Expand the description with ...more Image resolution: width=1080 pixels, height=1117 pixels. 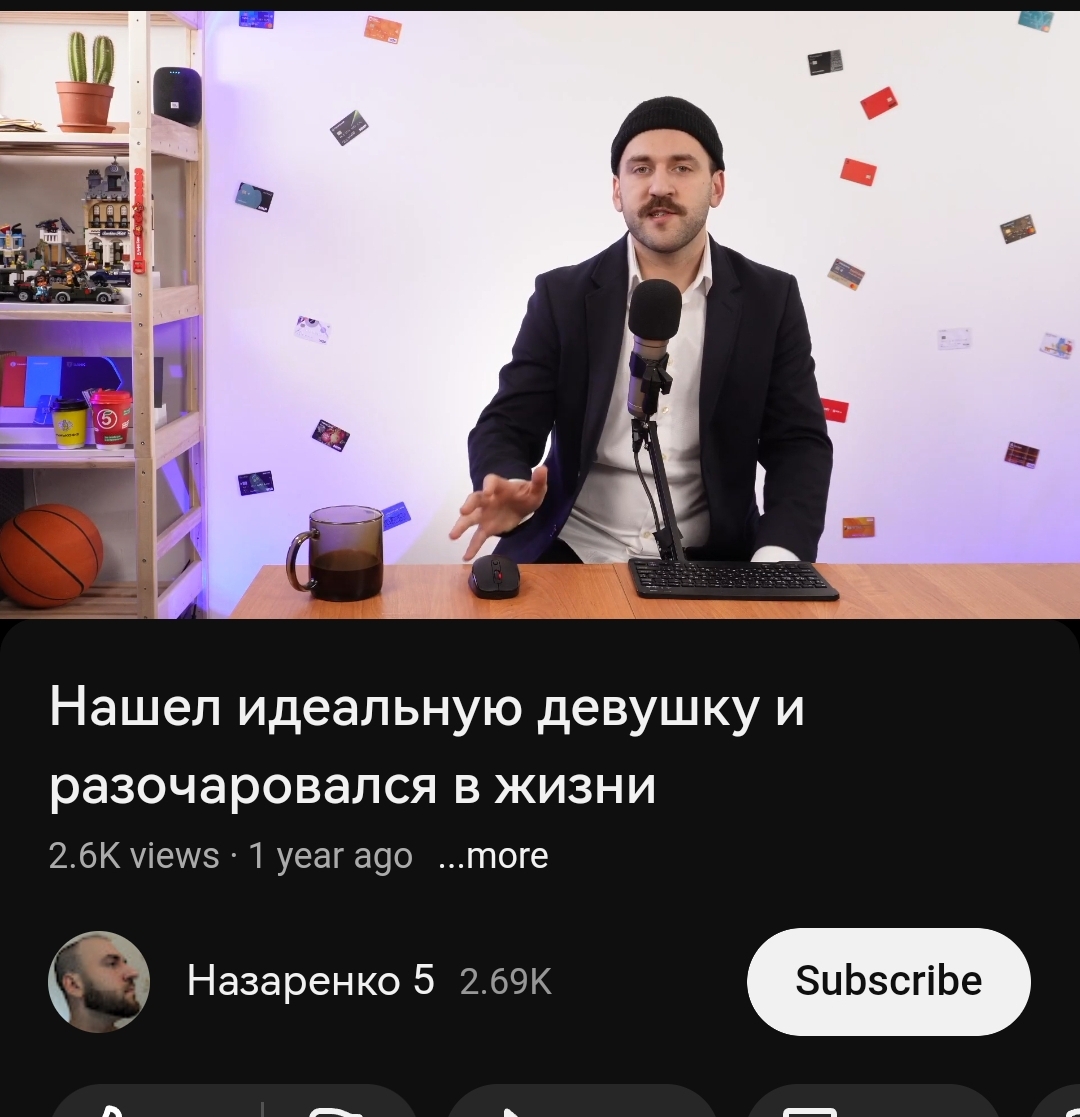(x=493, y=855)
